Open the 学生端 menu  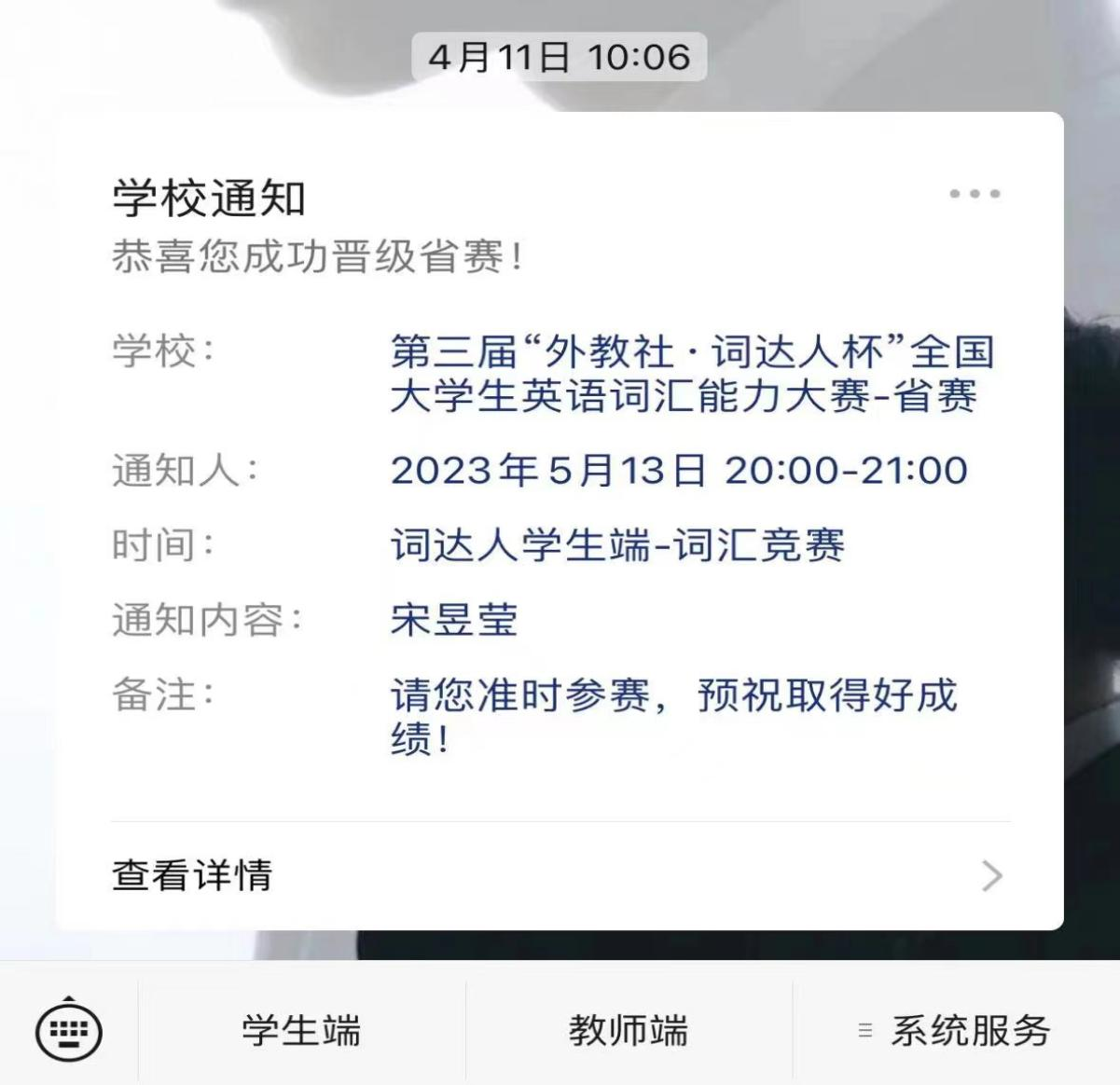(x=301, y=1031)
